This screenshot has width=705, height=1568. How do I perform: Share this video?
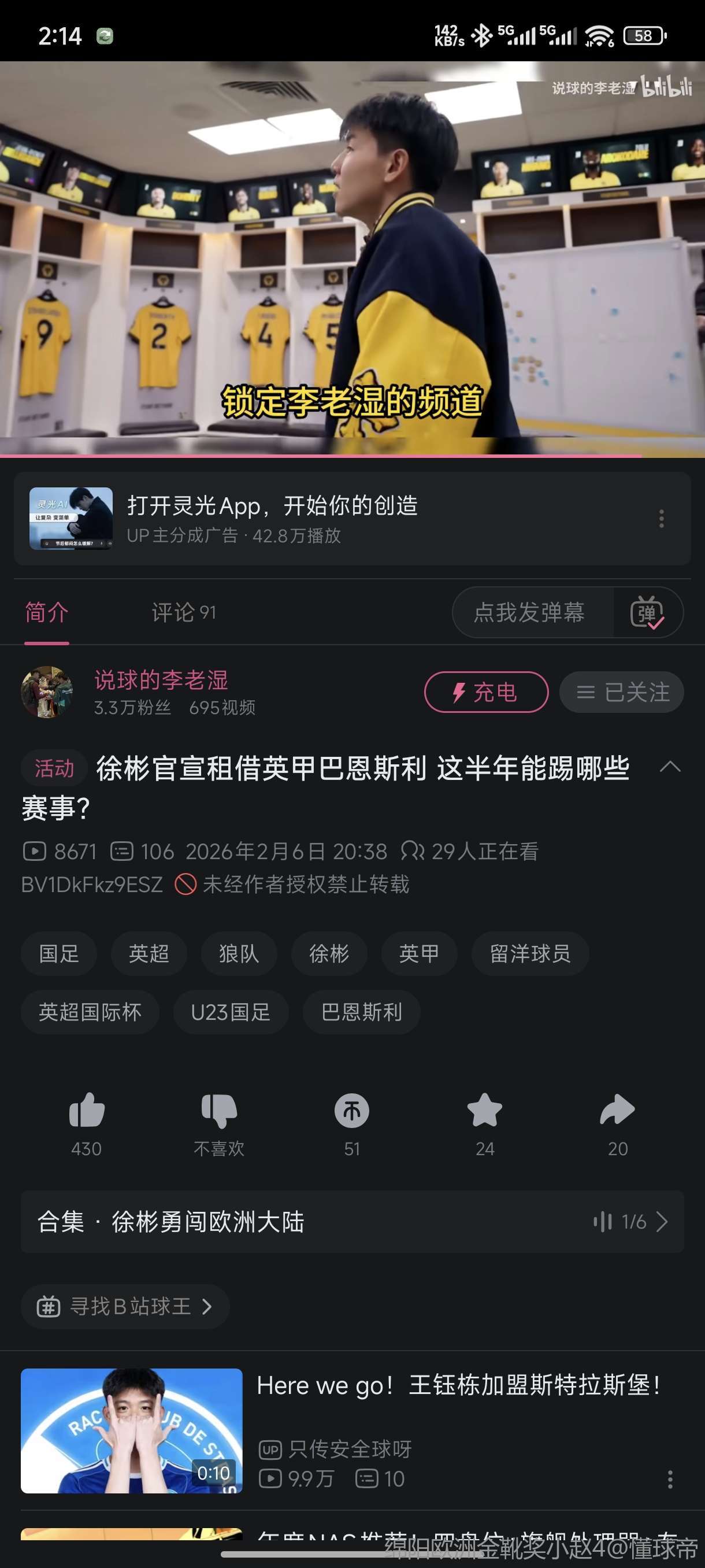[x=617, y=1111]
